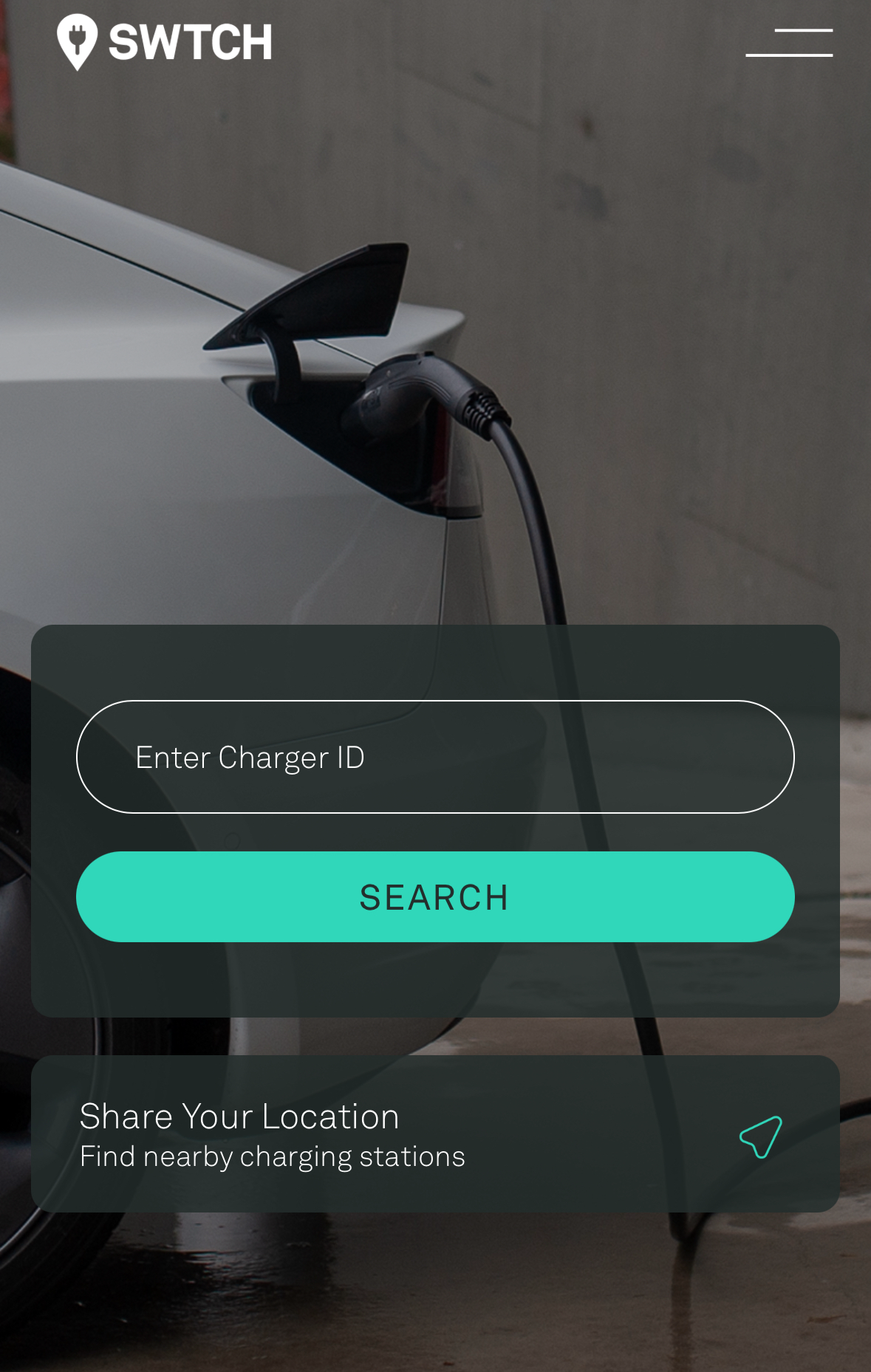Open the hamburger menu
Image resolution: width=871 pixels, height=1372 pixels.
click(789, 43)
